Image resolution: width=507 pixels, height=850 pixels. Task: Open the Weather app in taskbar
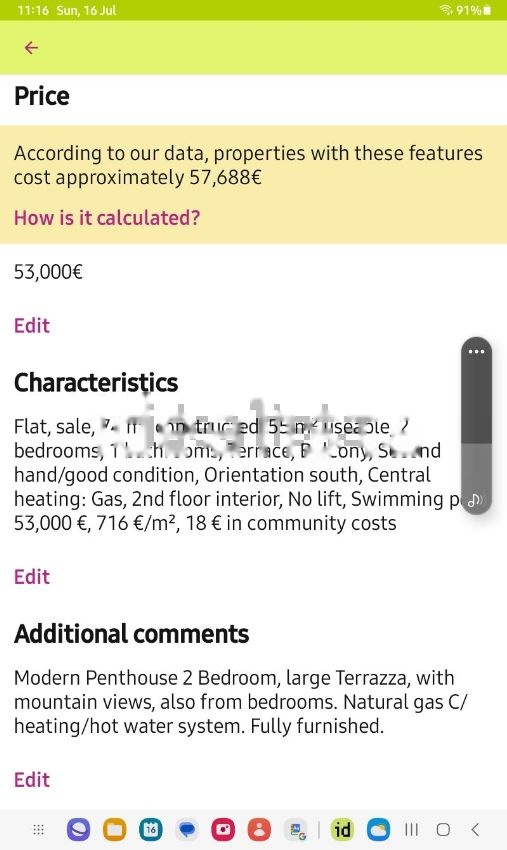378,829
